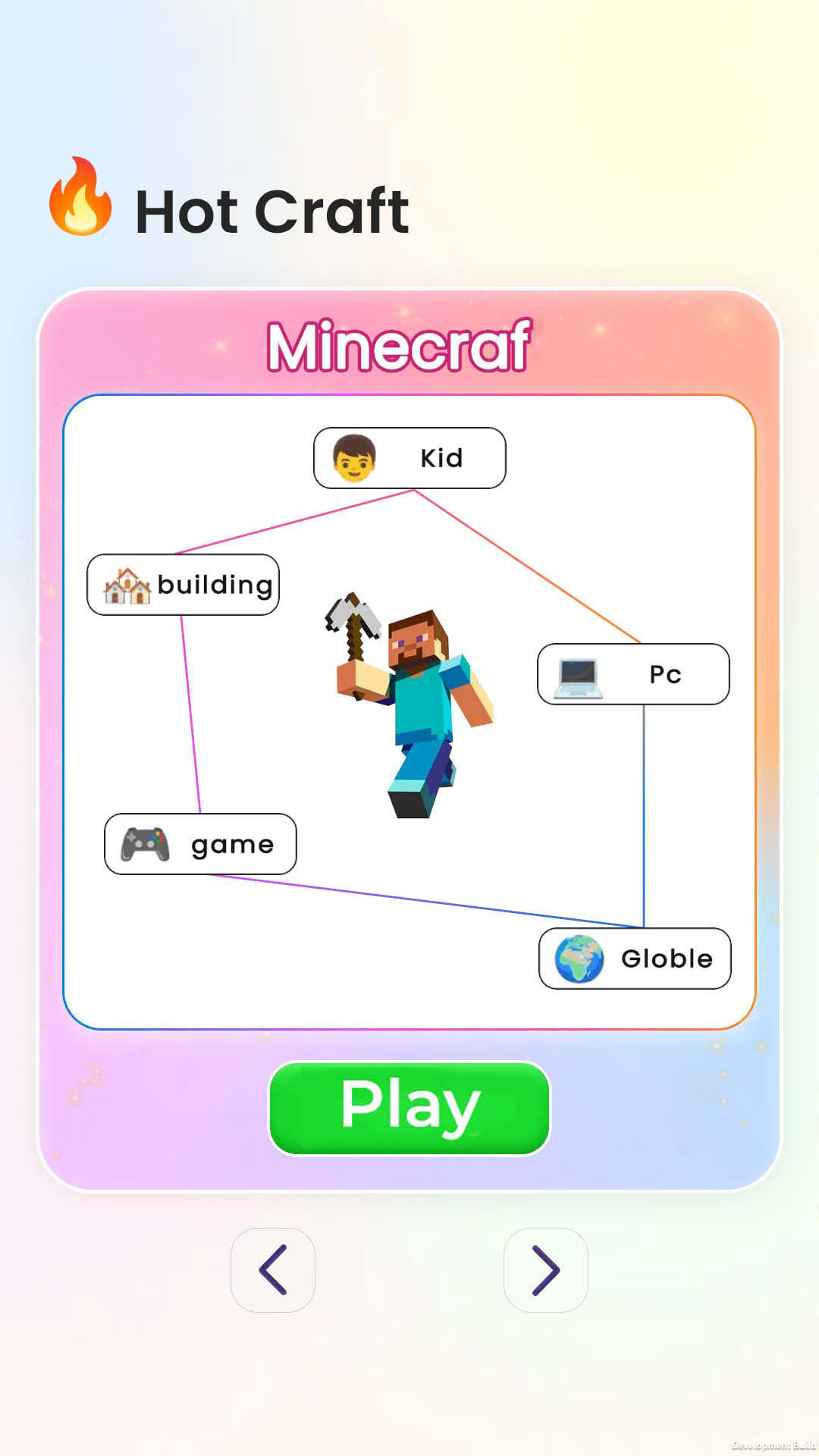This screenshot has height=1456, width=819.
Task: Click the building label node
Action: click(x=183, y=584)
